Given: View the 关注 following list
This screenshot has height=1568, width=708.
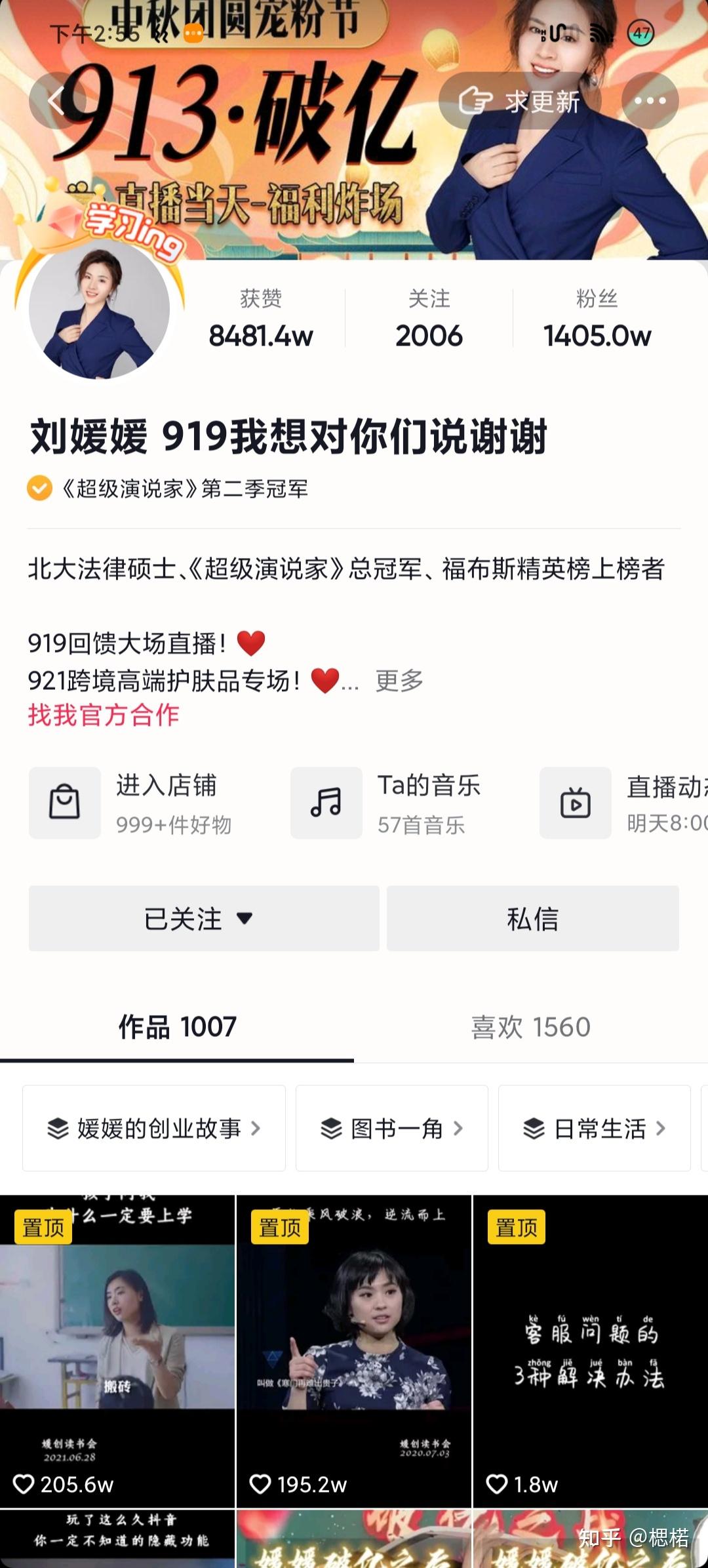Looking at the screenshot, I should tap(429, 319).
